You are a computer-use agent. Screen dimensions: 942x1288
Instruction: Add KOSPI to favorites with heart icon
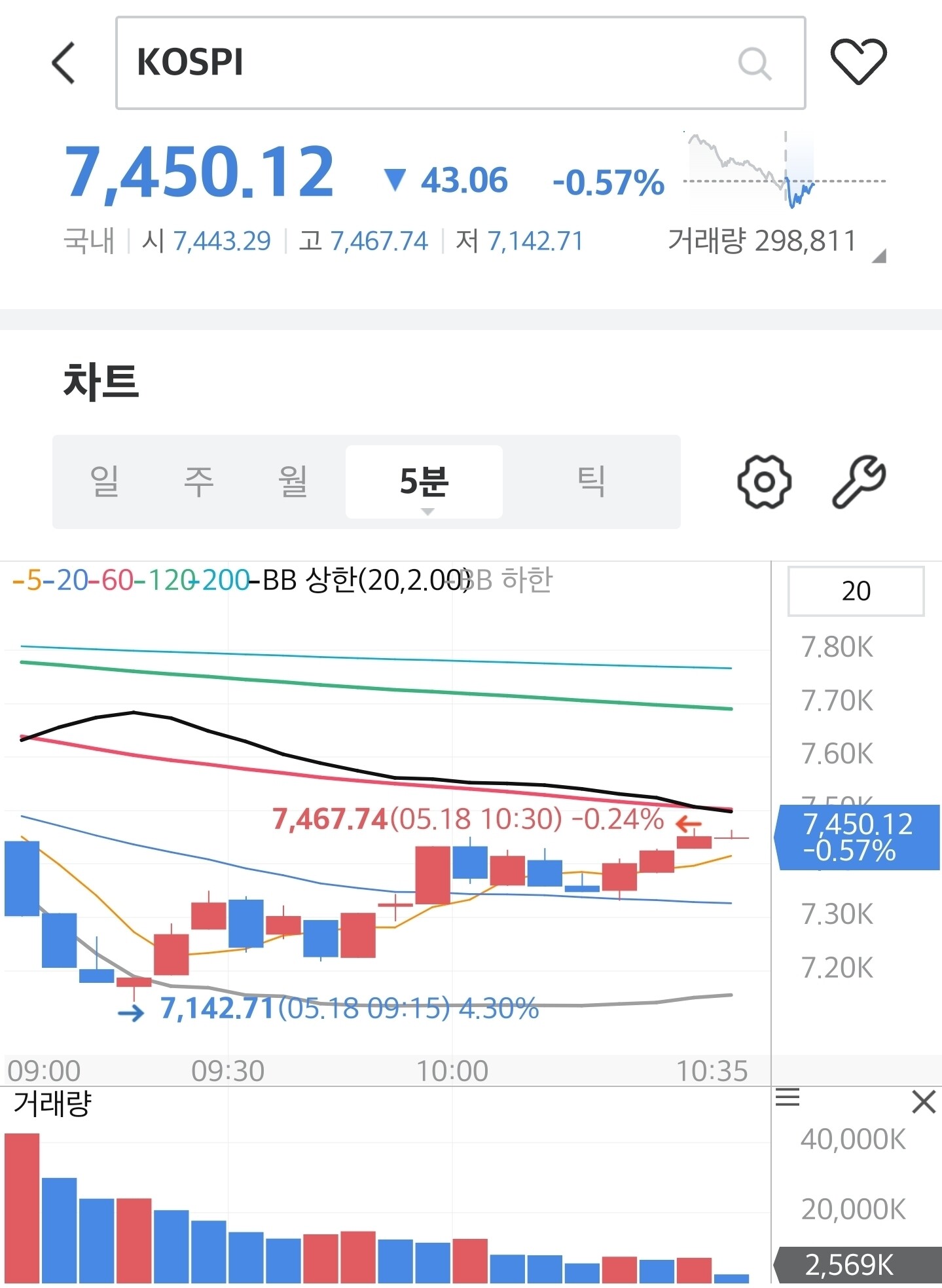858,62
